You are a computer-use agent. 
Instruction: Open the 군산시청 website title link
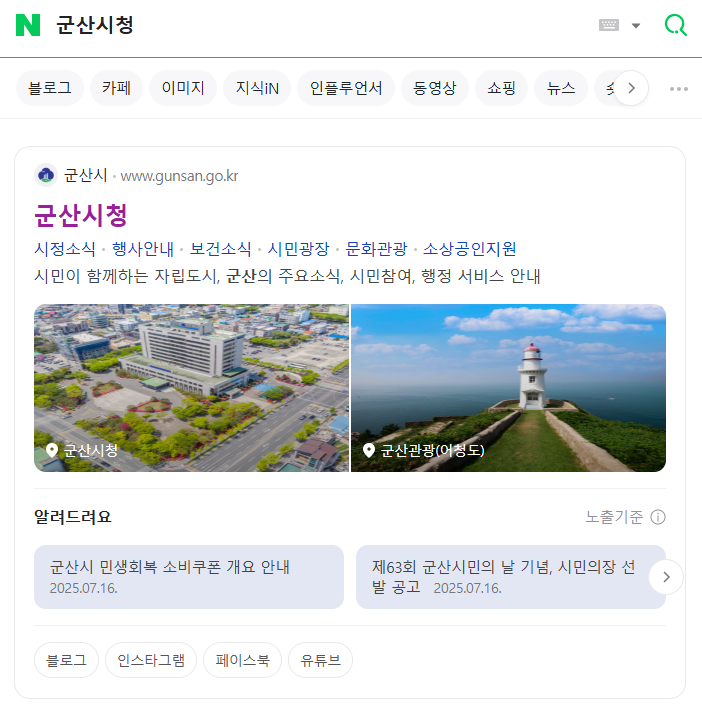coord(81,215)
